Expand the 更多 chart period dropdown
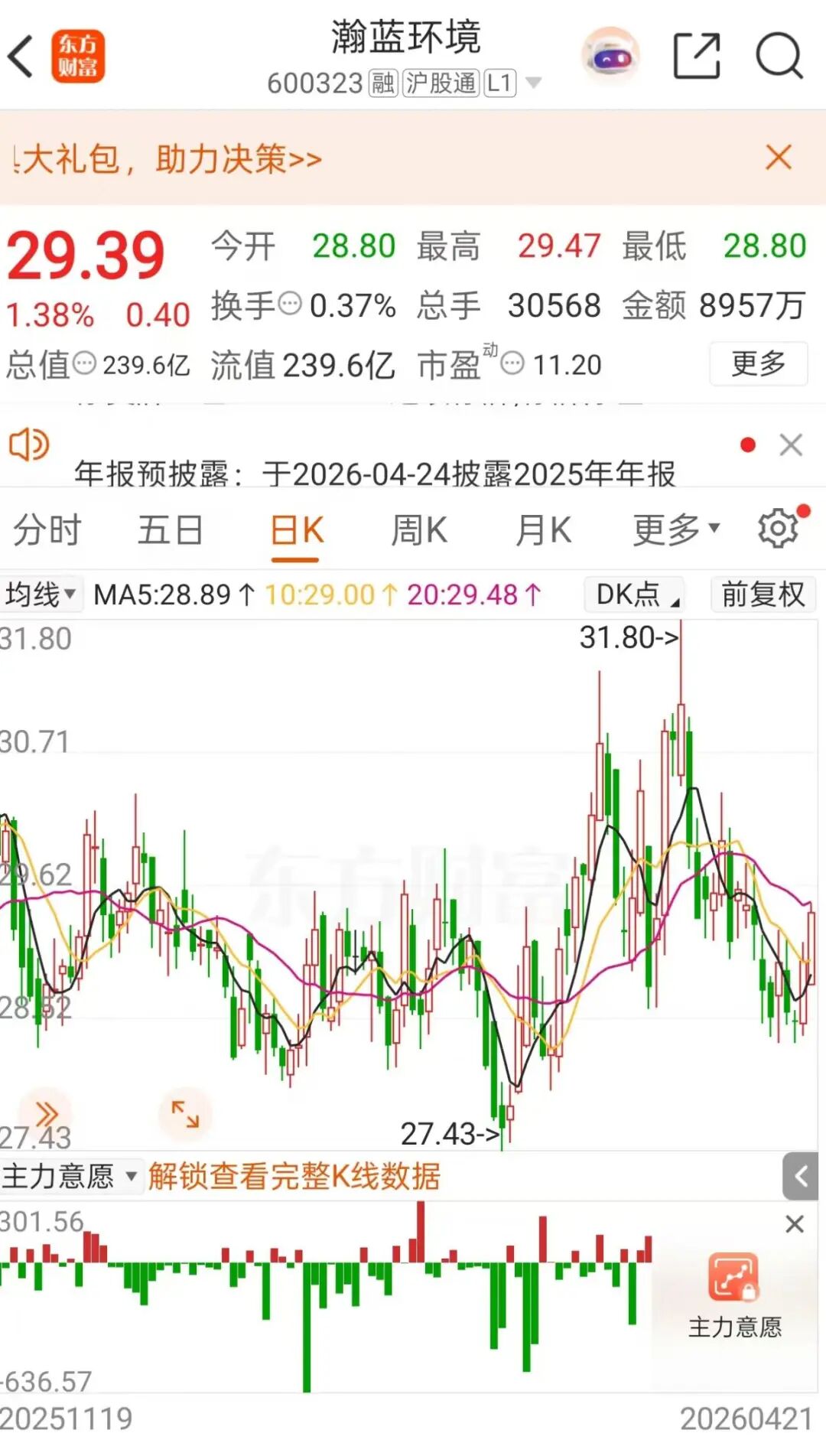Image resolution: width=826 pixels, height=1456 pixels. [676, 529]
